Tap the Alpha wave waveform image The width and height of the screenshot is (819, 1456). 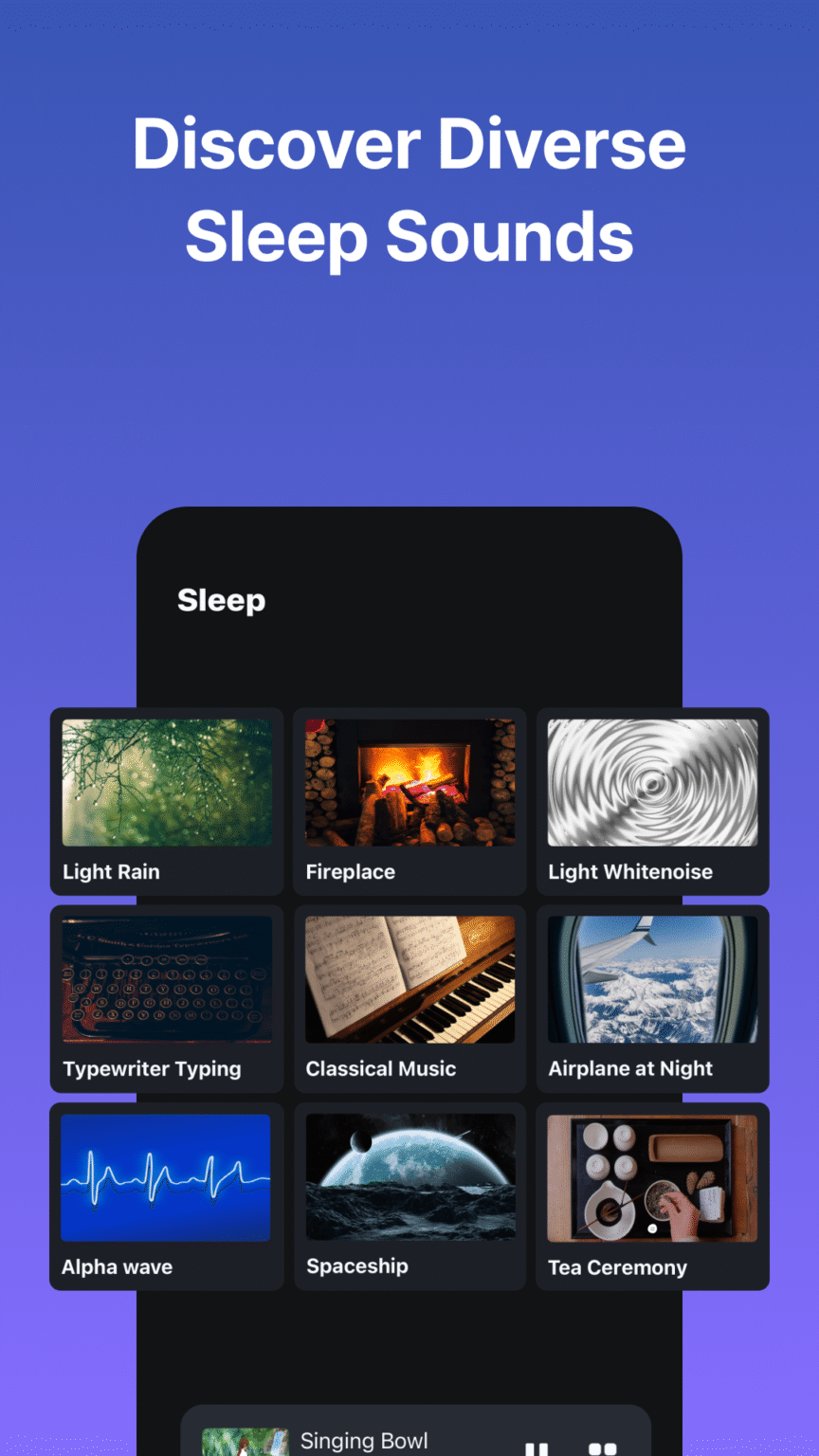(166, 1177)
